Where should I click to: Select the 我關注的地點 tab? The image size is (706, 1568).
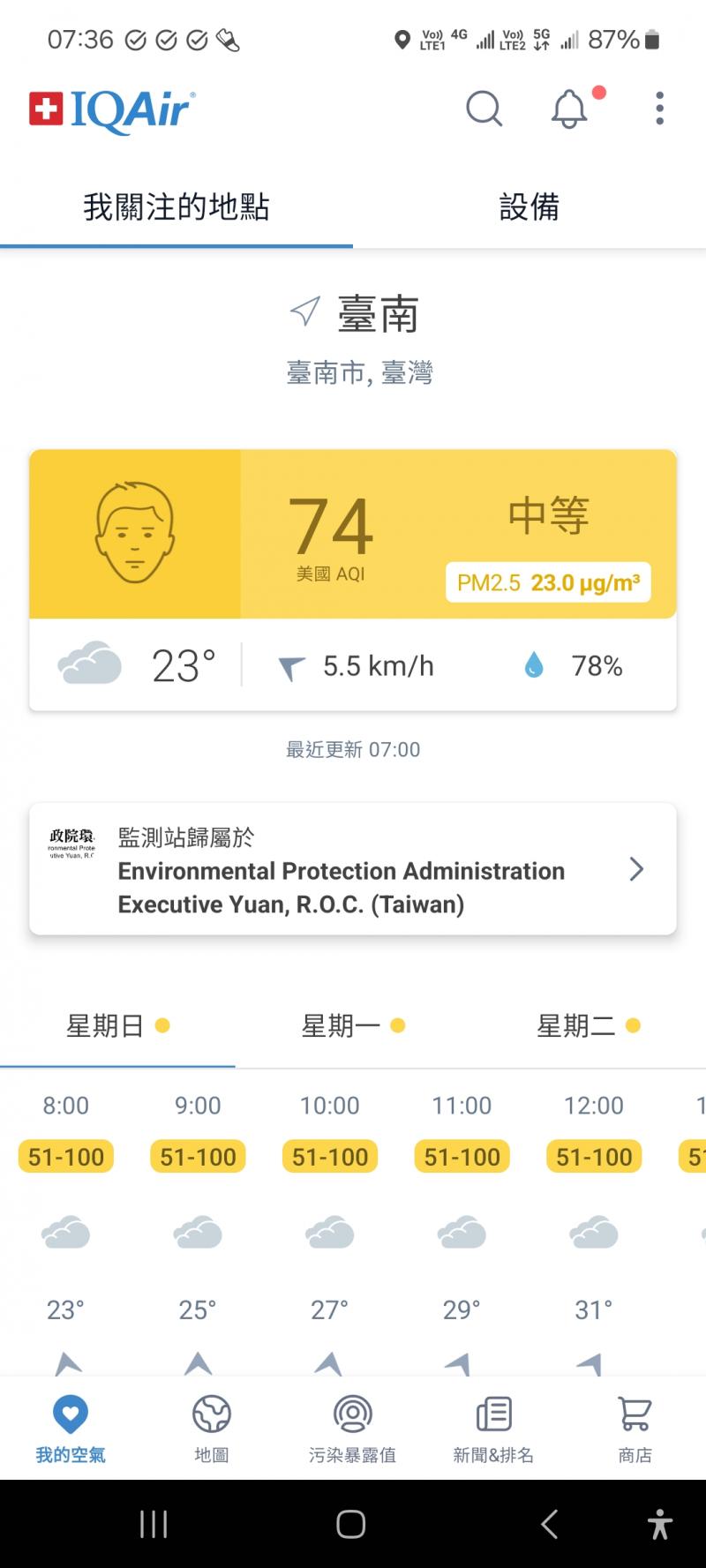[x=176, y=207]
